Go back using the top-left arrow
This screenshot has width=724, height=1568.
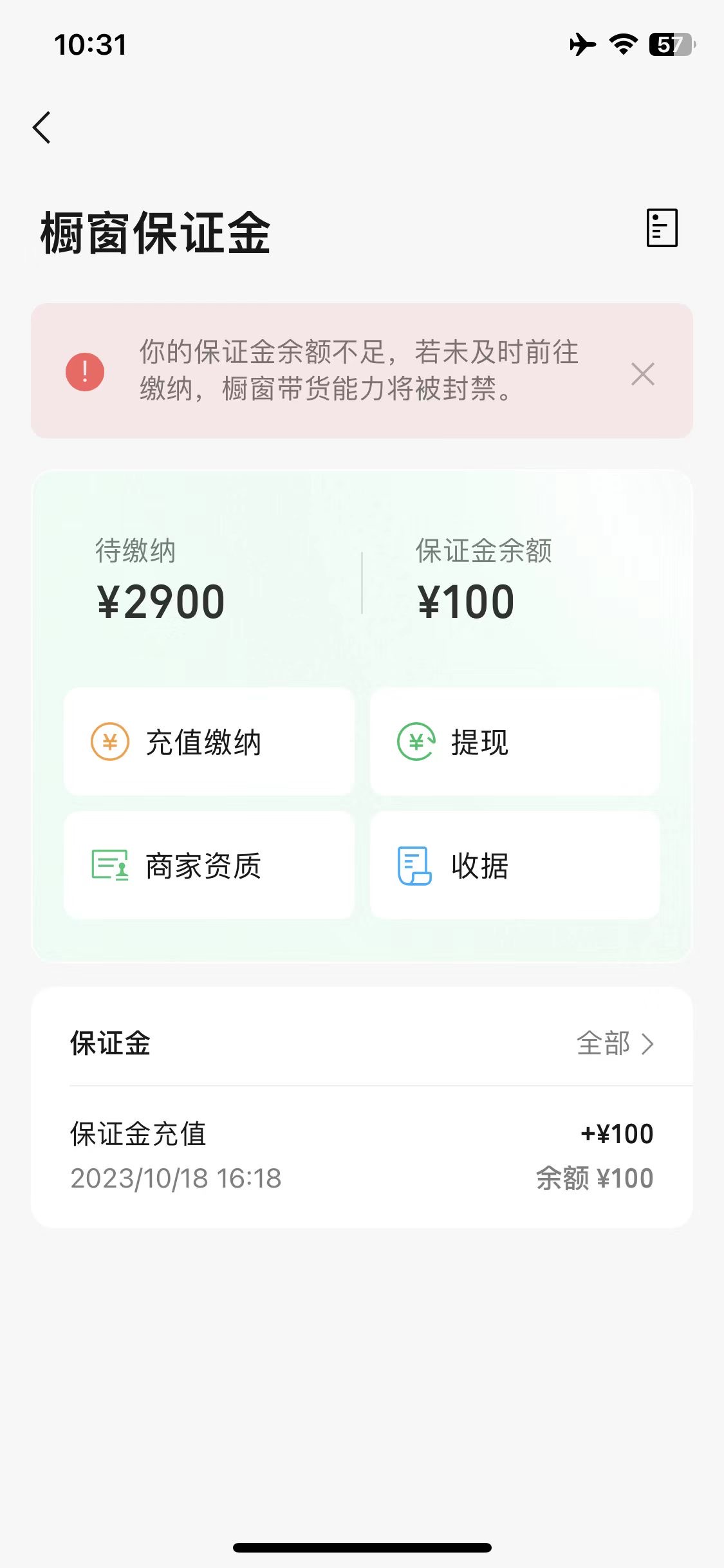[42, 127]
